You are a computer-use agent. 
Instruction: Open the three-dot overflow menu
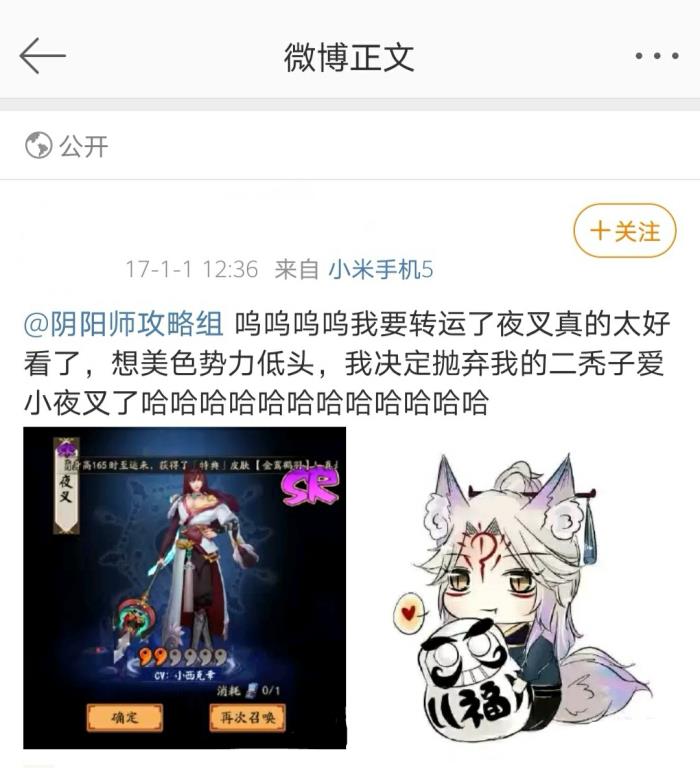[x=656, y=56]
